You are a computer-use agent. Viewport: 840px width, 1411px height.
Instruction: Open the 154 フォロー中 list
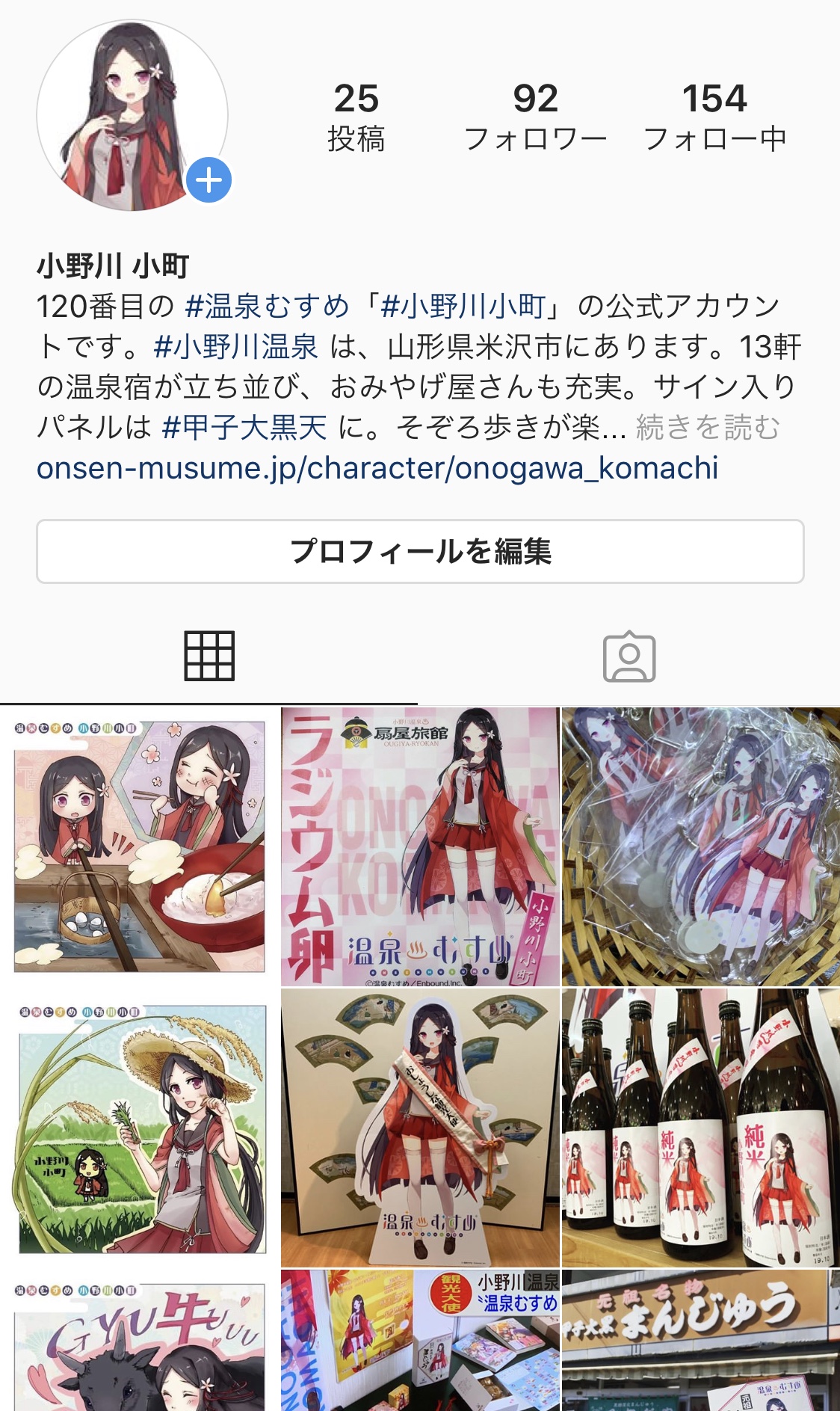[714, 117]
